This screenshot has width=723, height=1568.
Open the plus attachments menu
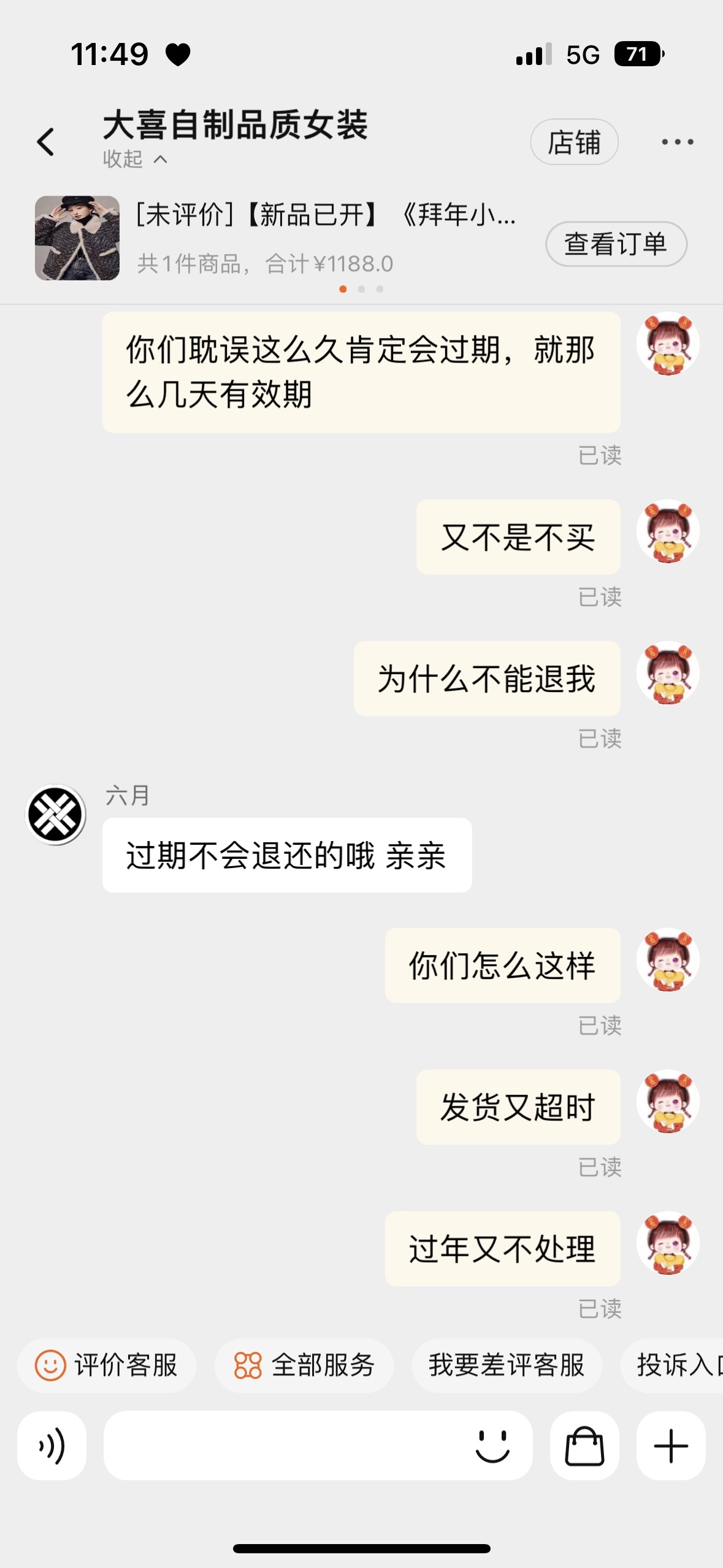pos(671,1446)
